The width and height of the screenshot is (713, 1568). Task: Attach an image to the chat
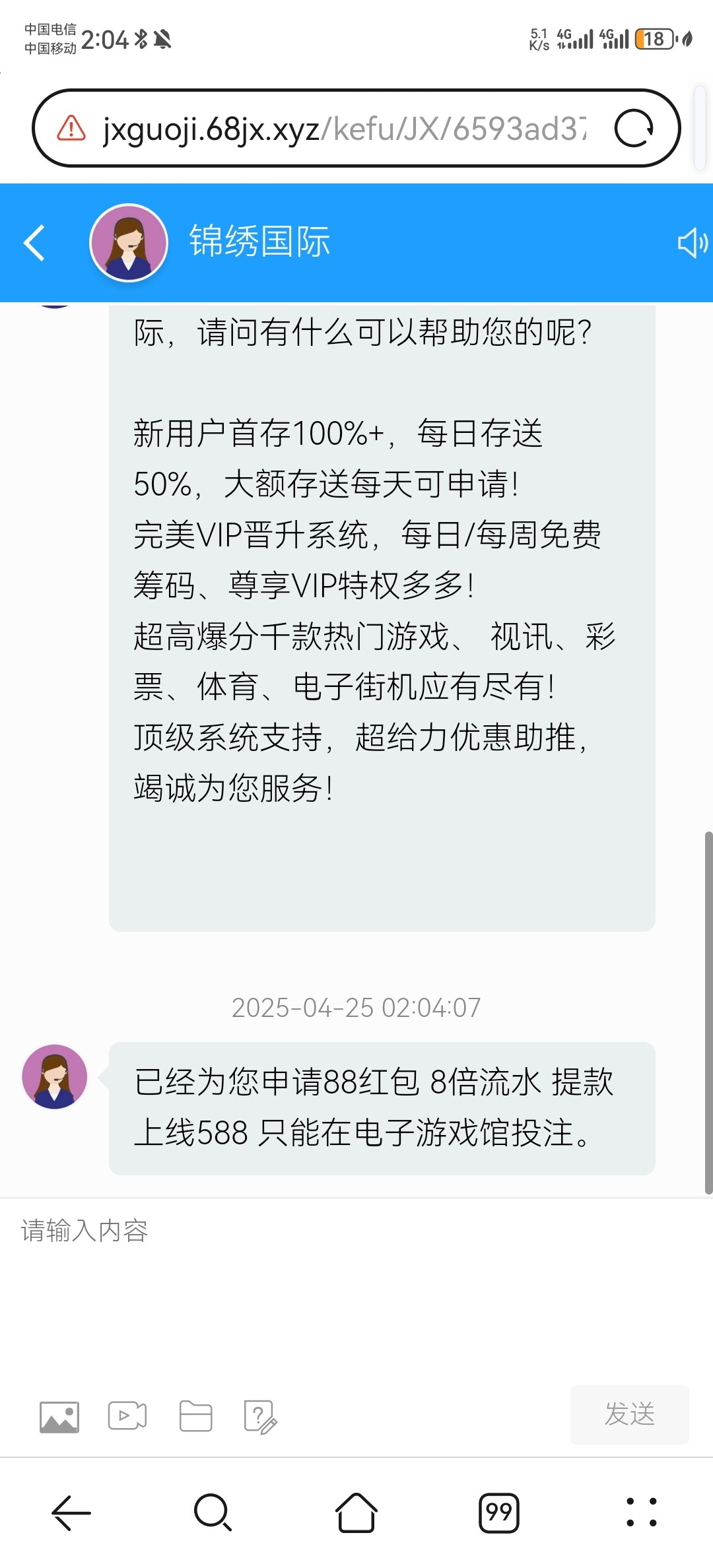(x=59, y=1417)
